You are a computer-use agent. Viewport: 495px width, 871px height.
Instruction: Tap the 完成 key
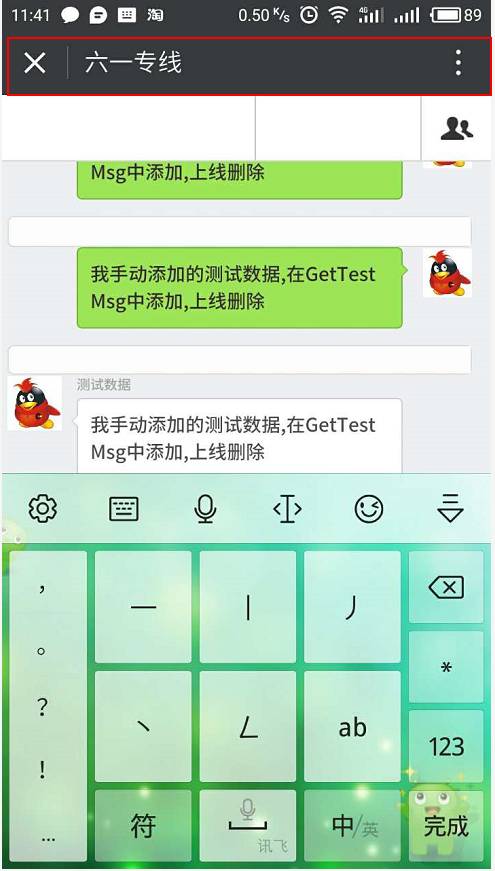(x=446, y=826)
